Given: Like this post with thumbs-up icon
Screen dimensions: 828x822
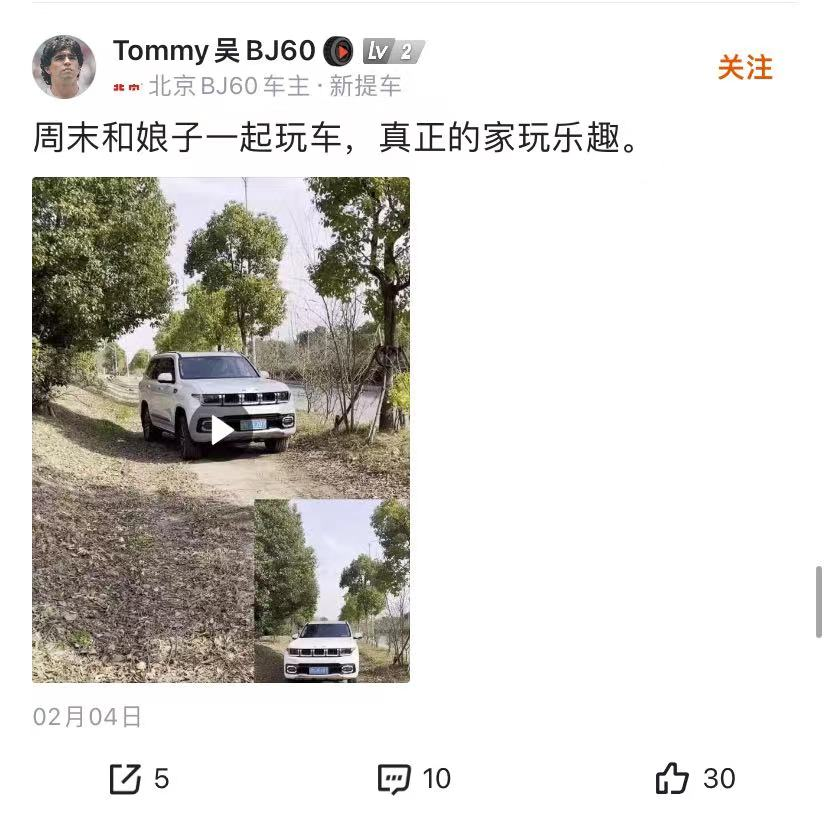Looking at the screenshot, I should click(x=673, y=778).
